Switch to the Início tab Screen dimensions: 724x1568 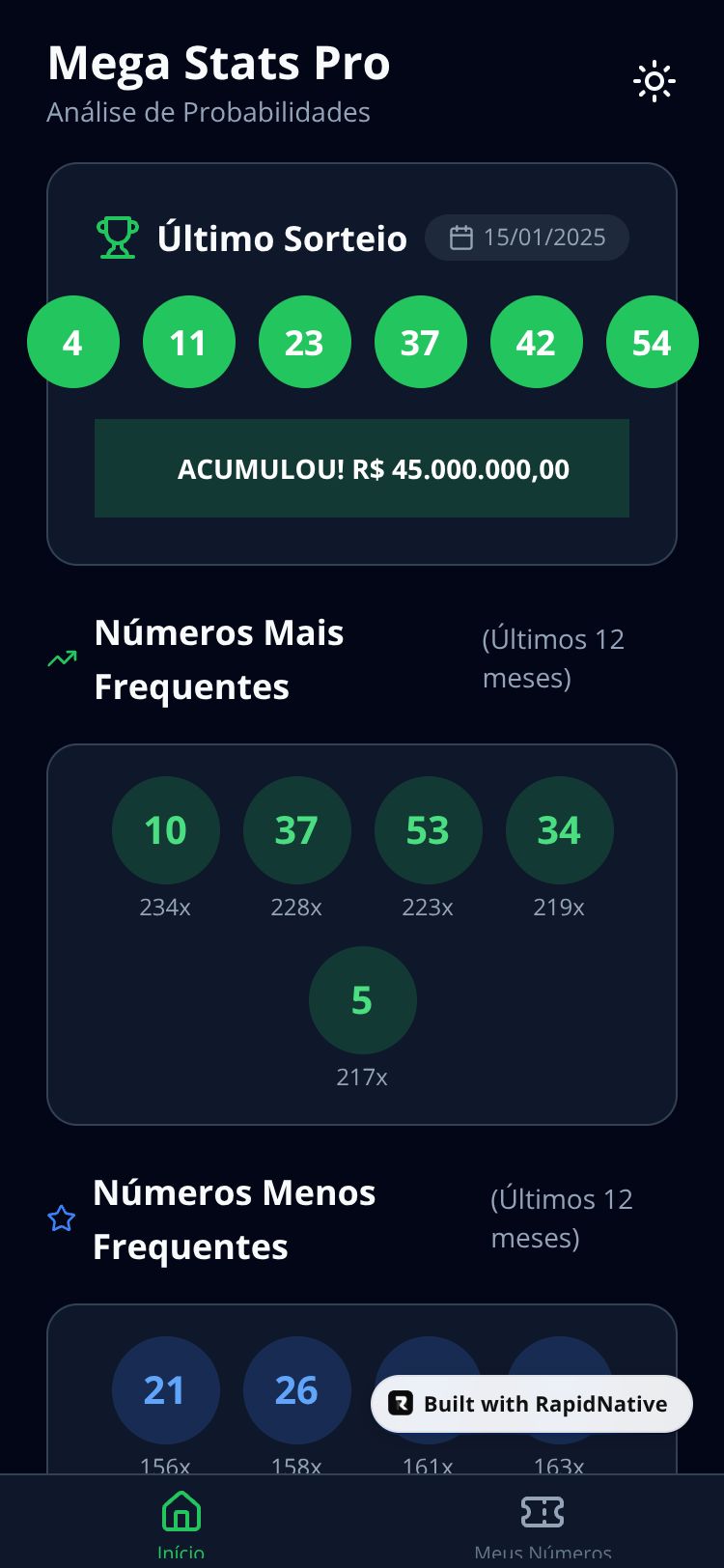[181, 1522]
